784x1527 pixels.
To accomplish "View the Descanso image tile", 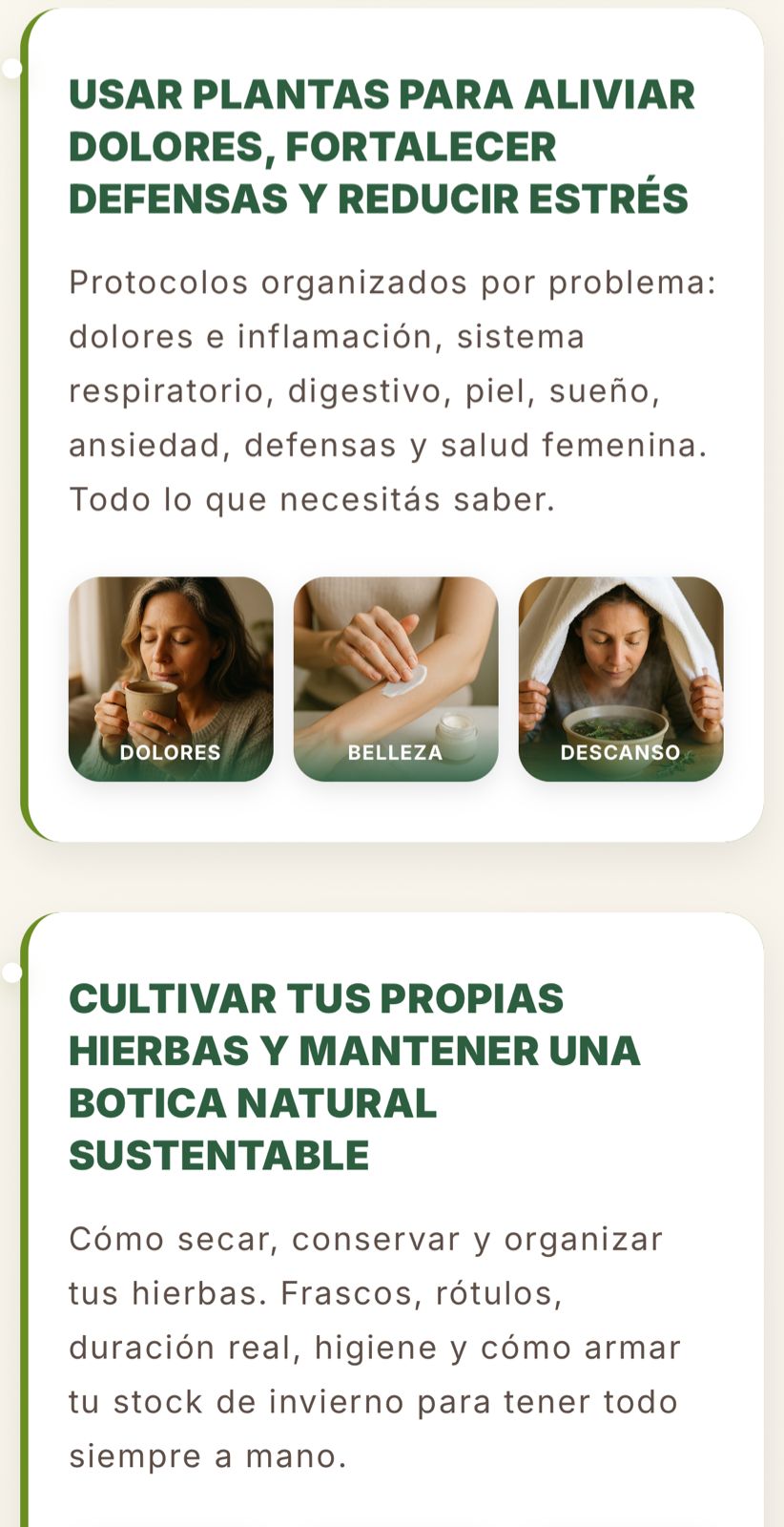I will (621, 679).
